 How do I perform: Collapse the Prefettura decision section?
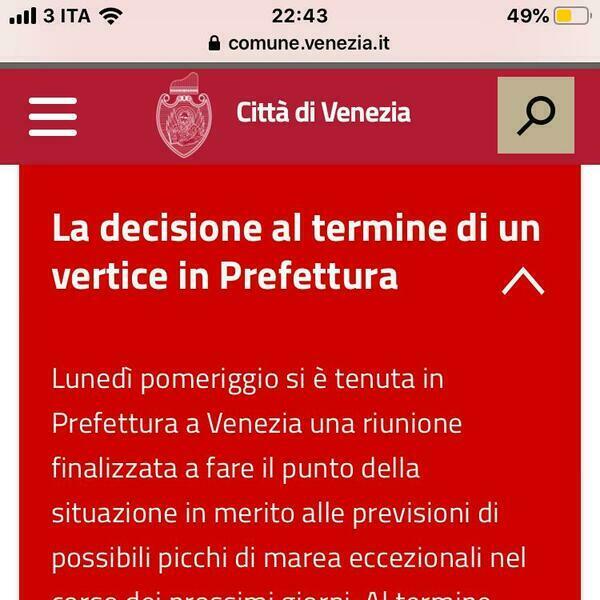(522, 281)
